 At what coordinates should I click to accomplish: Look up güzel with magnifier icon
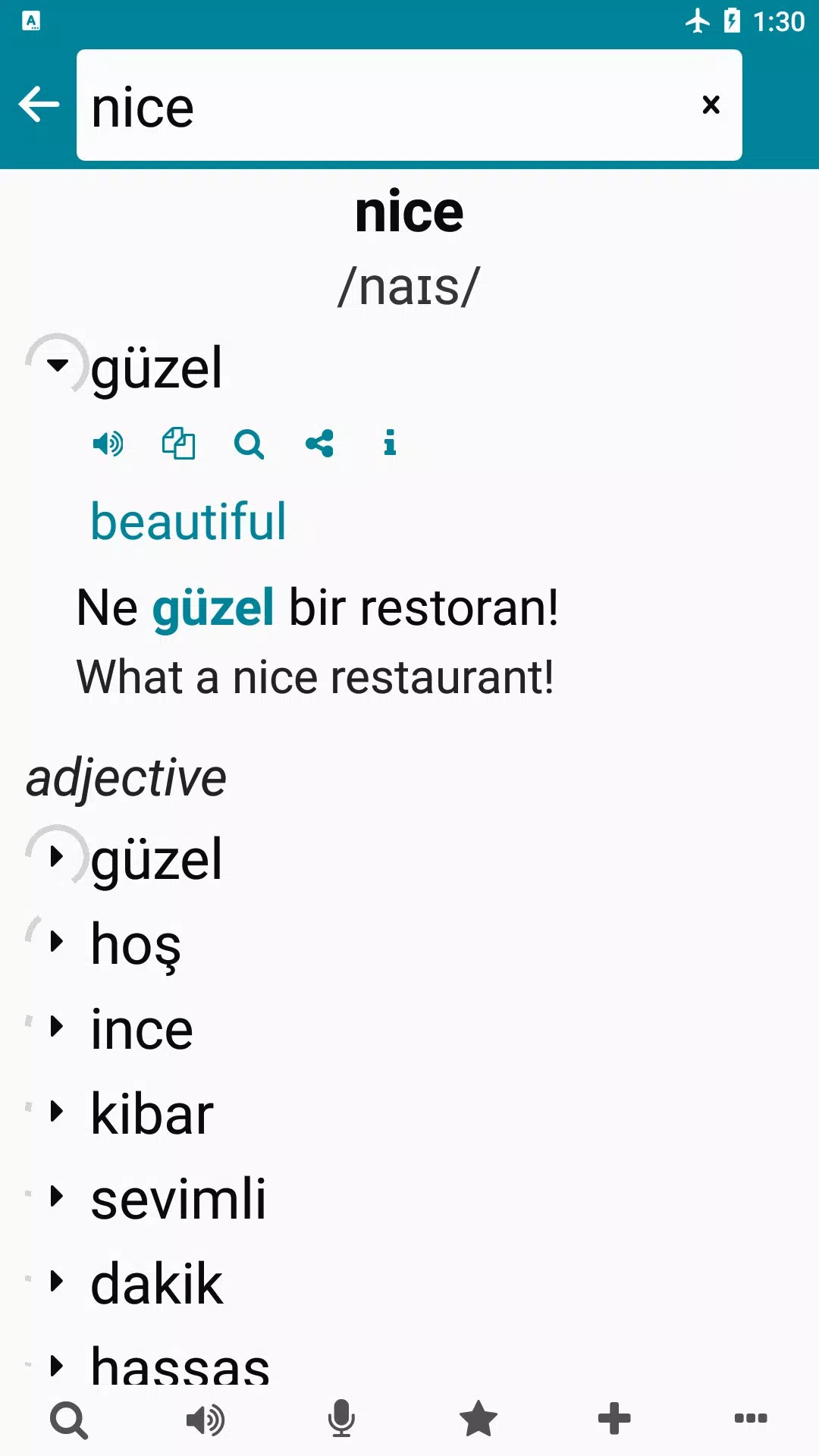click(249, 444)
